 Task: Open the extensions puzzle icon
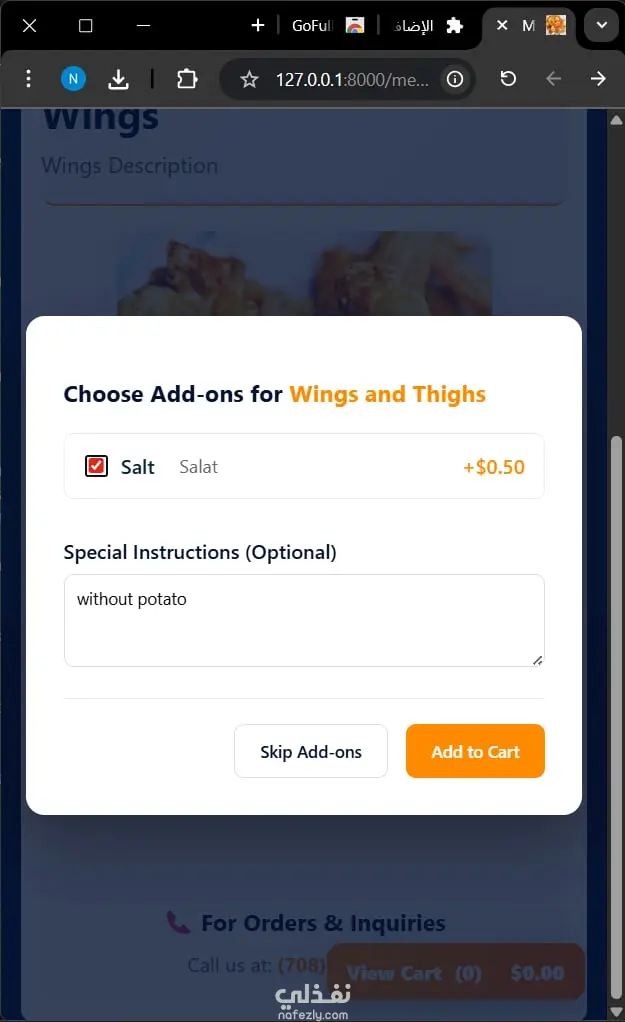[187, 79]
